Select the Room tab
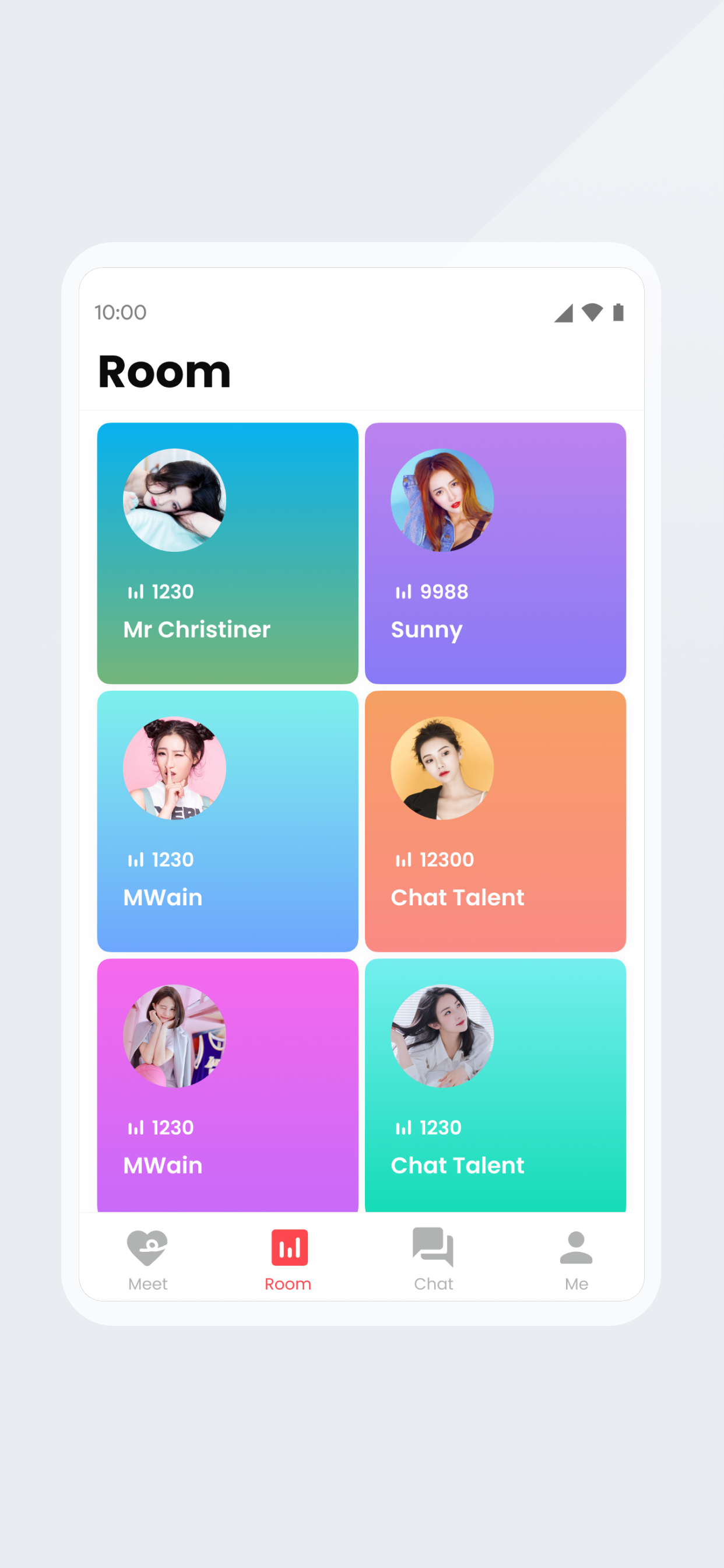 tap(289, 1259)
